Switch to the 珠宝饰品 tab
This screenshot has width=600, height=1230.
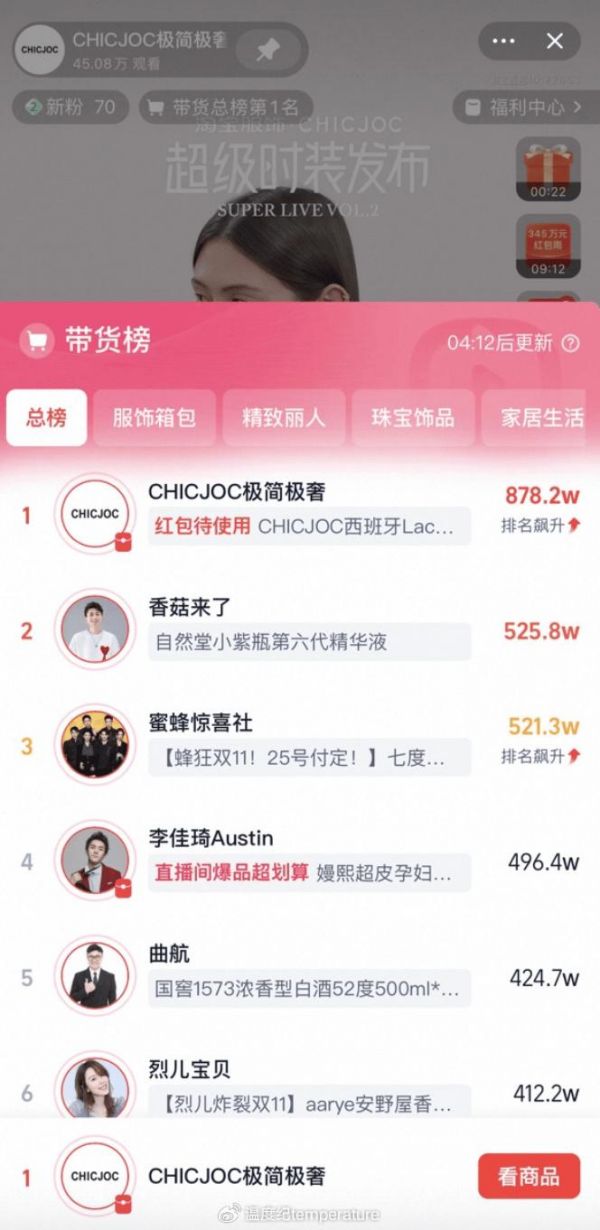point(412,417)
